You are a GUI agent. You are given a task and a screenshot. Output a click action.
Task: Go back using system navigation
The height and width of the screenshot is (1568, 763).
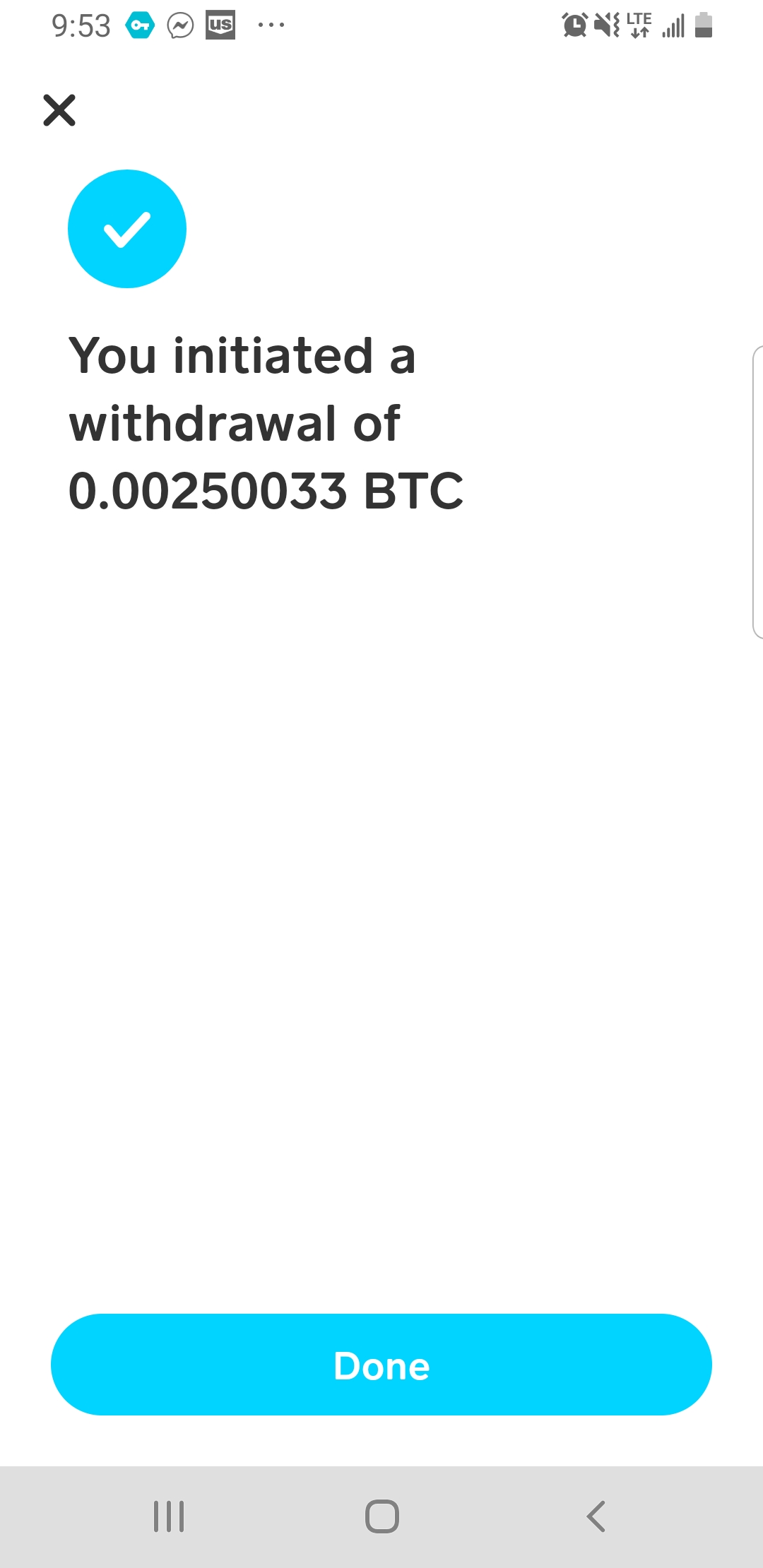coord(596,1516)
